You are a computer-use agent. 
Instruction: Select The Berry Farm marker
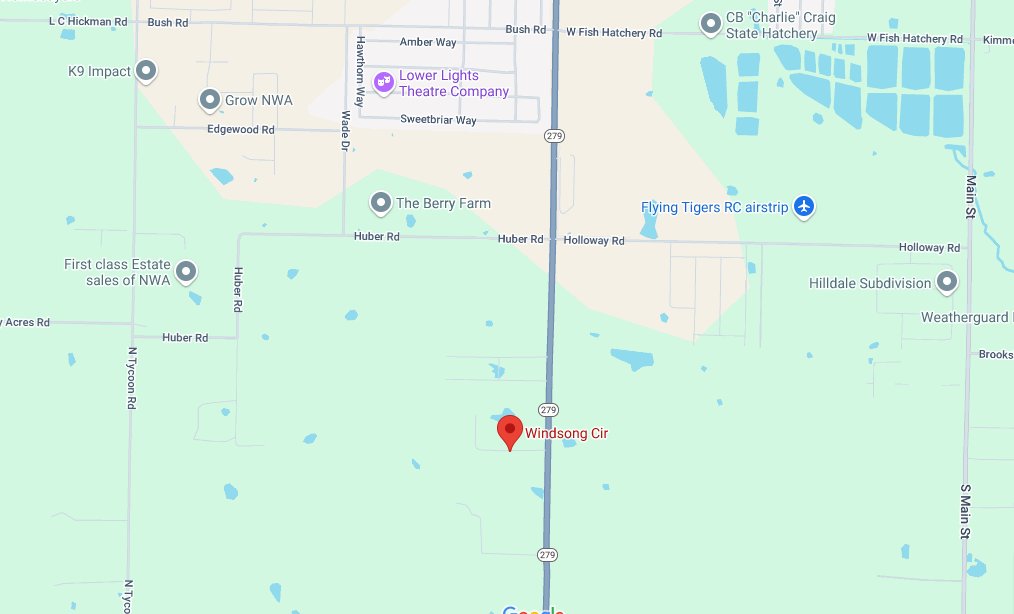[380, 204]
